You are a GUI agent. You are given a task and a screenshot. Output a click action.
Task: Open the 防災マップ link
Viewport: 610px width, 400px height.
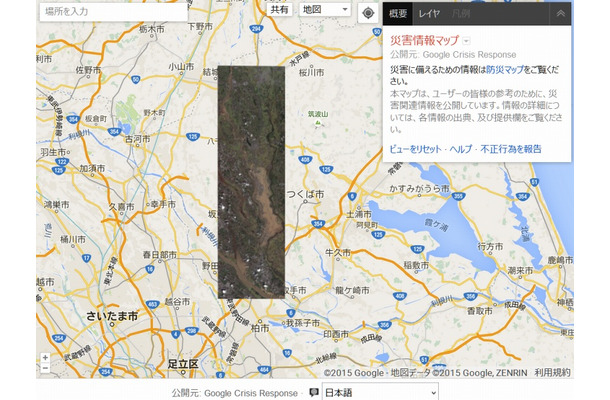coord(505,71)
